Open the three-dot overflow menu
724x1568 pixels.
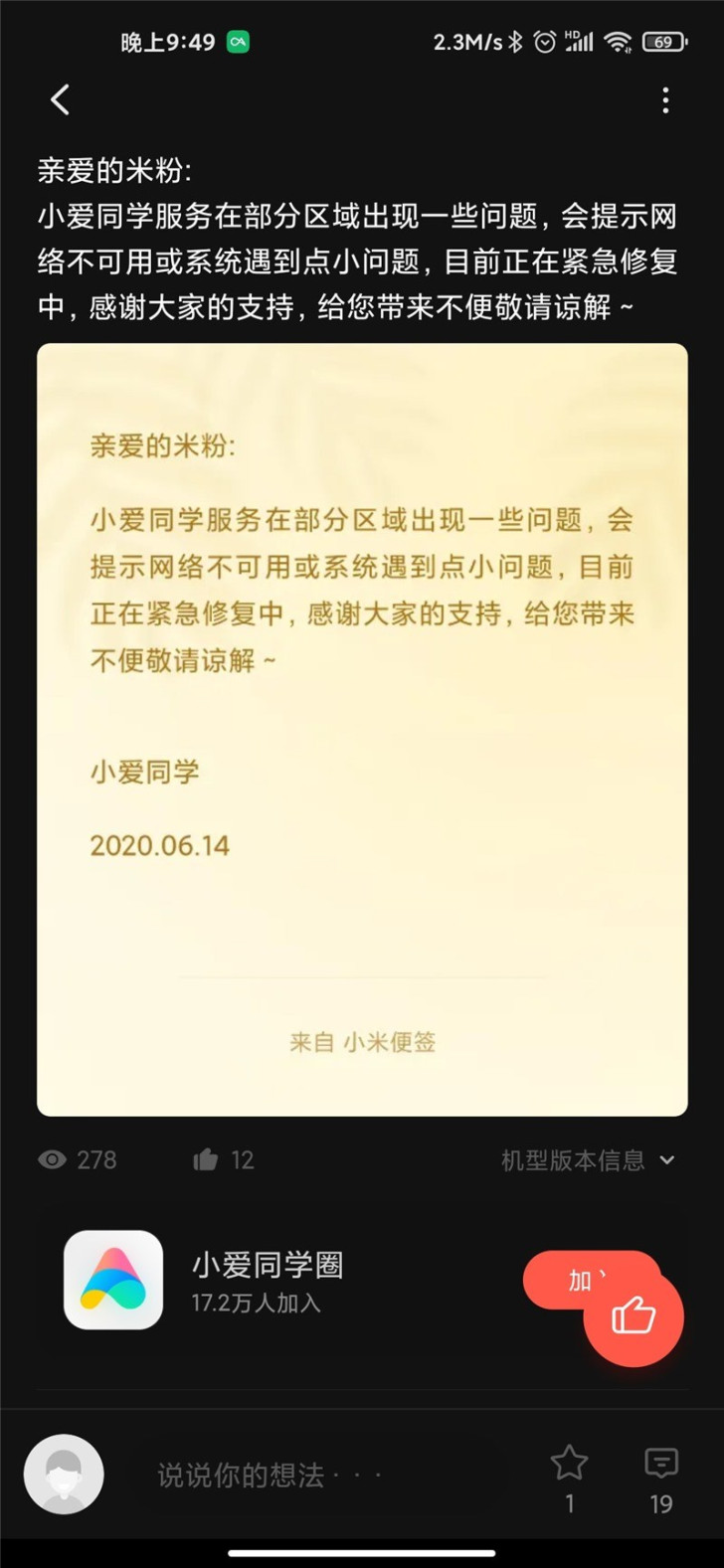point(664,99)
